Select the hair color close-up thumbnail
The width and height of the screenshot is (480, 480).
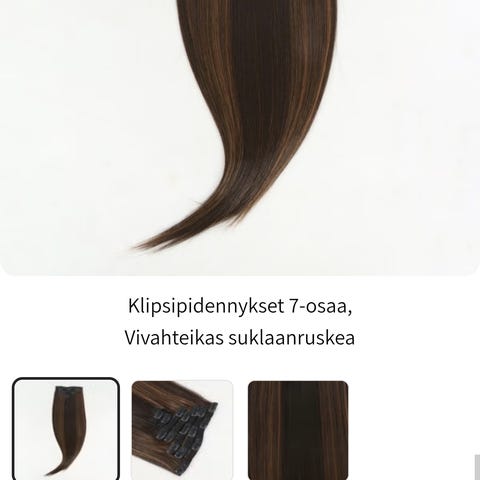[x=298, y=430]
